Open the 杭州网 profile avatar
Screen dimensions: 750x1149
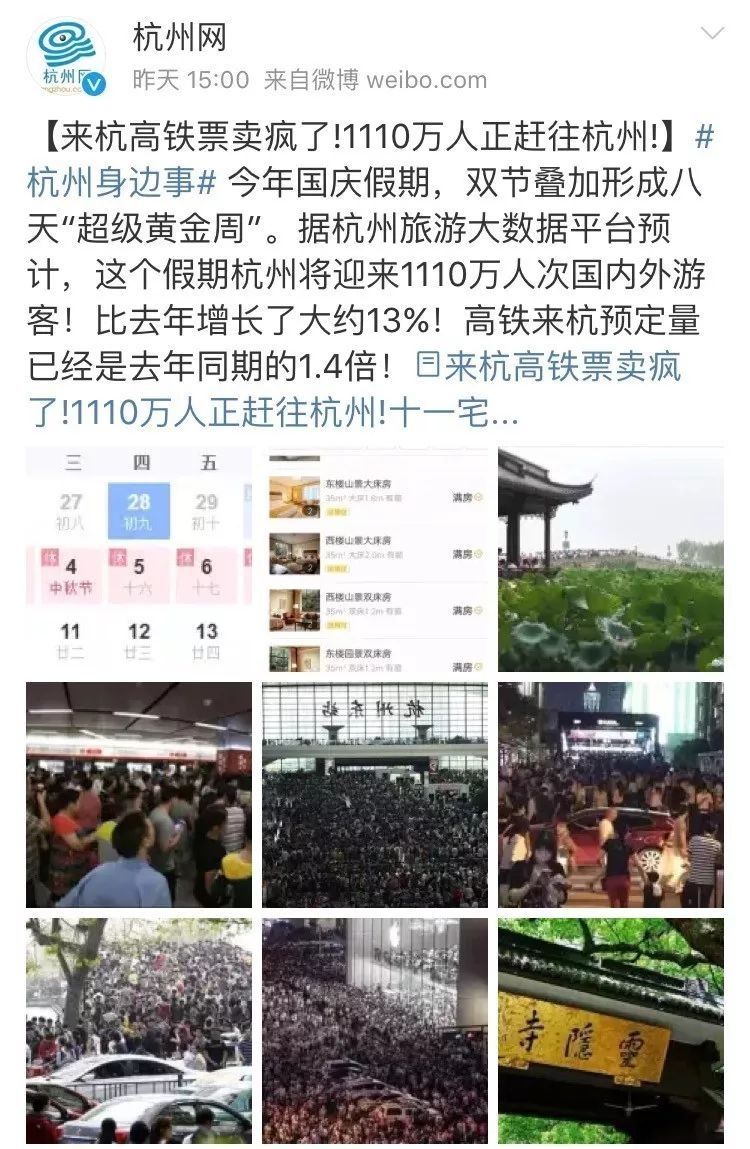click(66, 58)
